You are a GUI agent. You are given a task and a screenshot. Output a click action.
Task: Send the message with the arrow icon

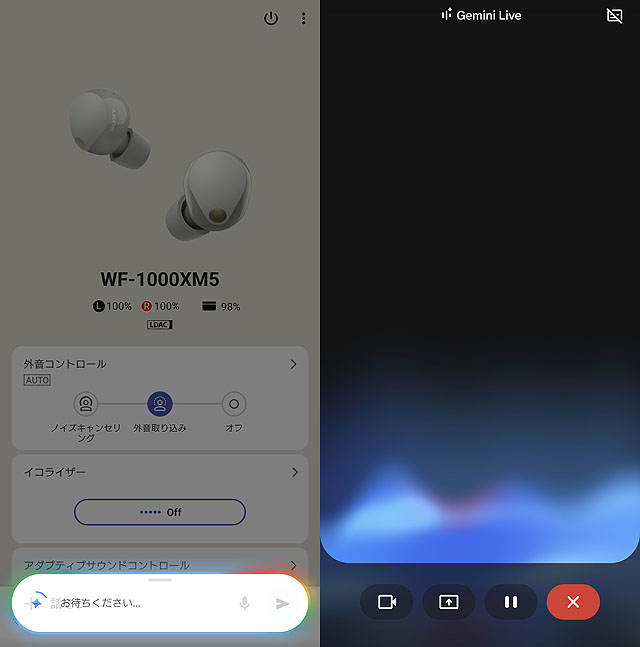283,603
